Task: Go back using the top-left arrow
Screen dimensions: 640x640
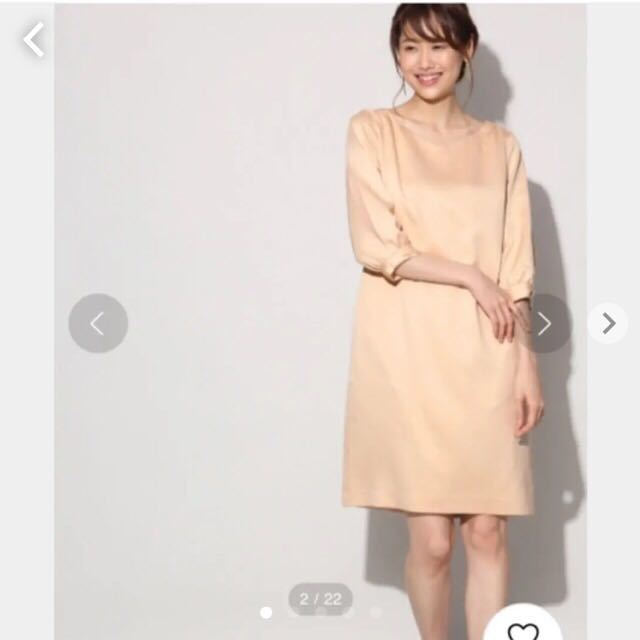Action: click(x=34, y=40)
